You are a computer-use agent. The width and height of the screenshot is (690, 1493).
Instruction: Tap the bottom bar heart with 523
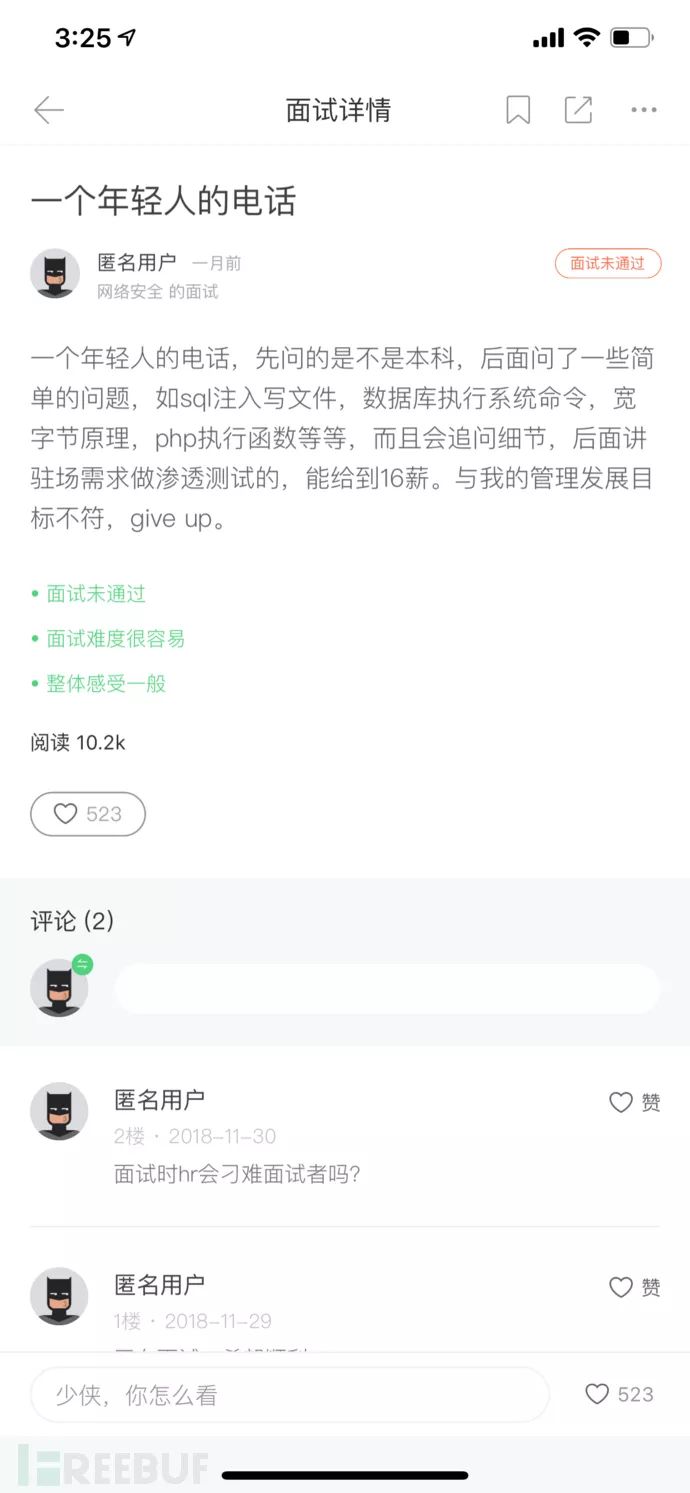(619, 1395)
